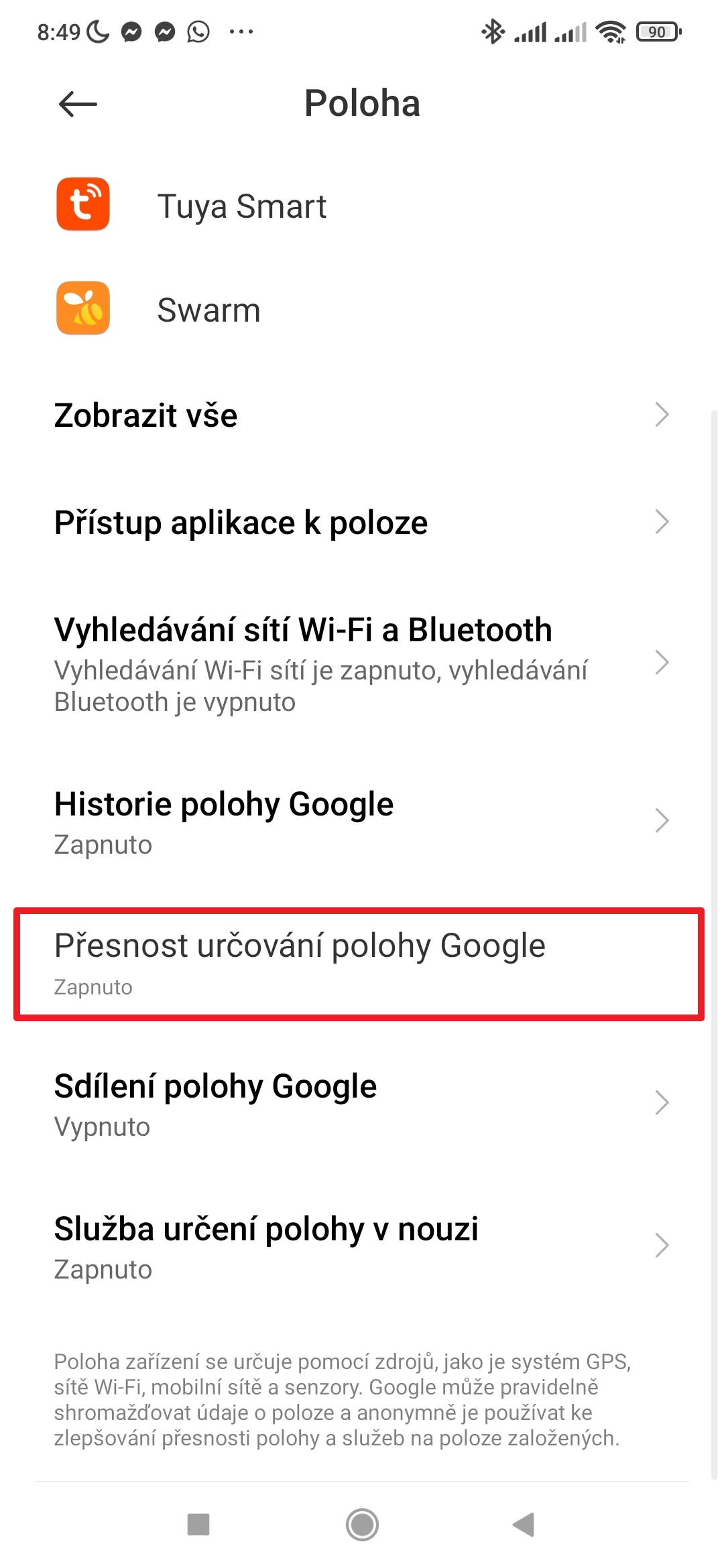Tap the system home button
The image size is (724, 1568).
coord(362,1524)
